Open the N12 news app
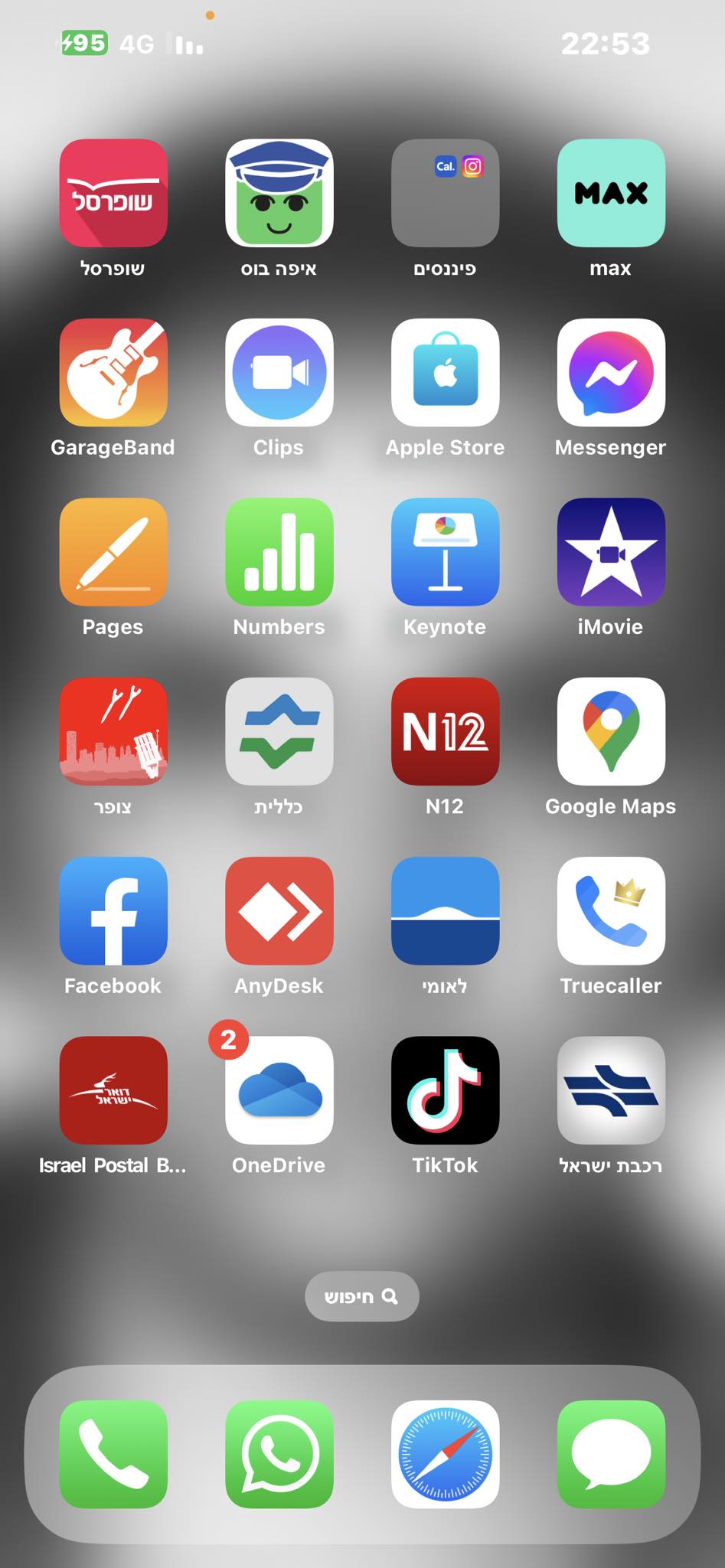Screen dimensions: 725x1568 (445, 731)
